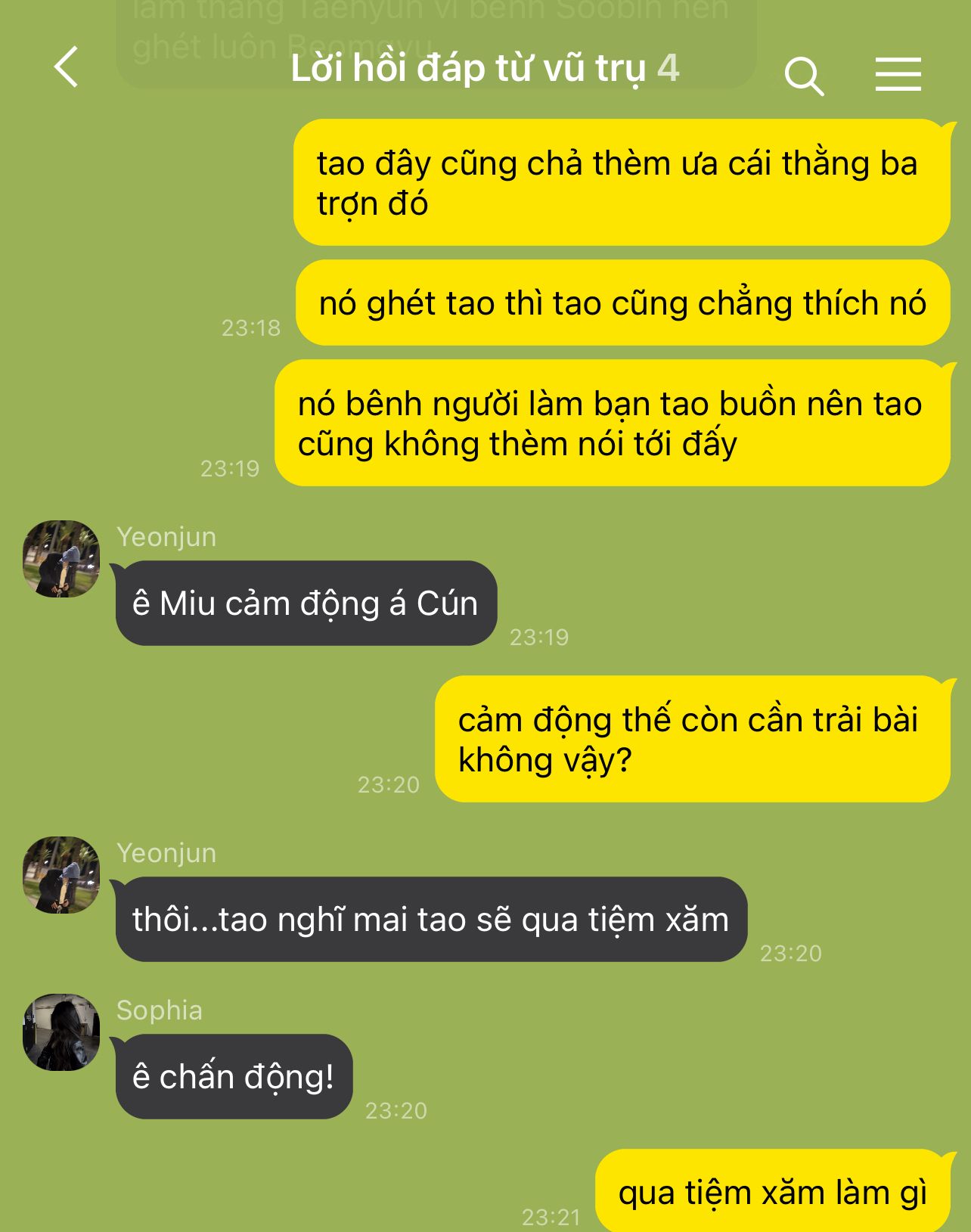Open Sophia's profile picture
This screenshot has width=971, height=1232.
point(61,1032)
